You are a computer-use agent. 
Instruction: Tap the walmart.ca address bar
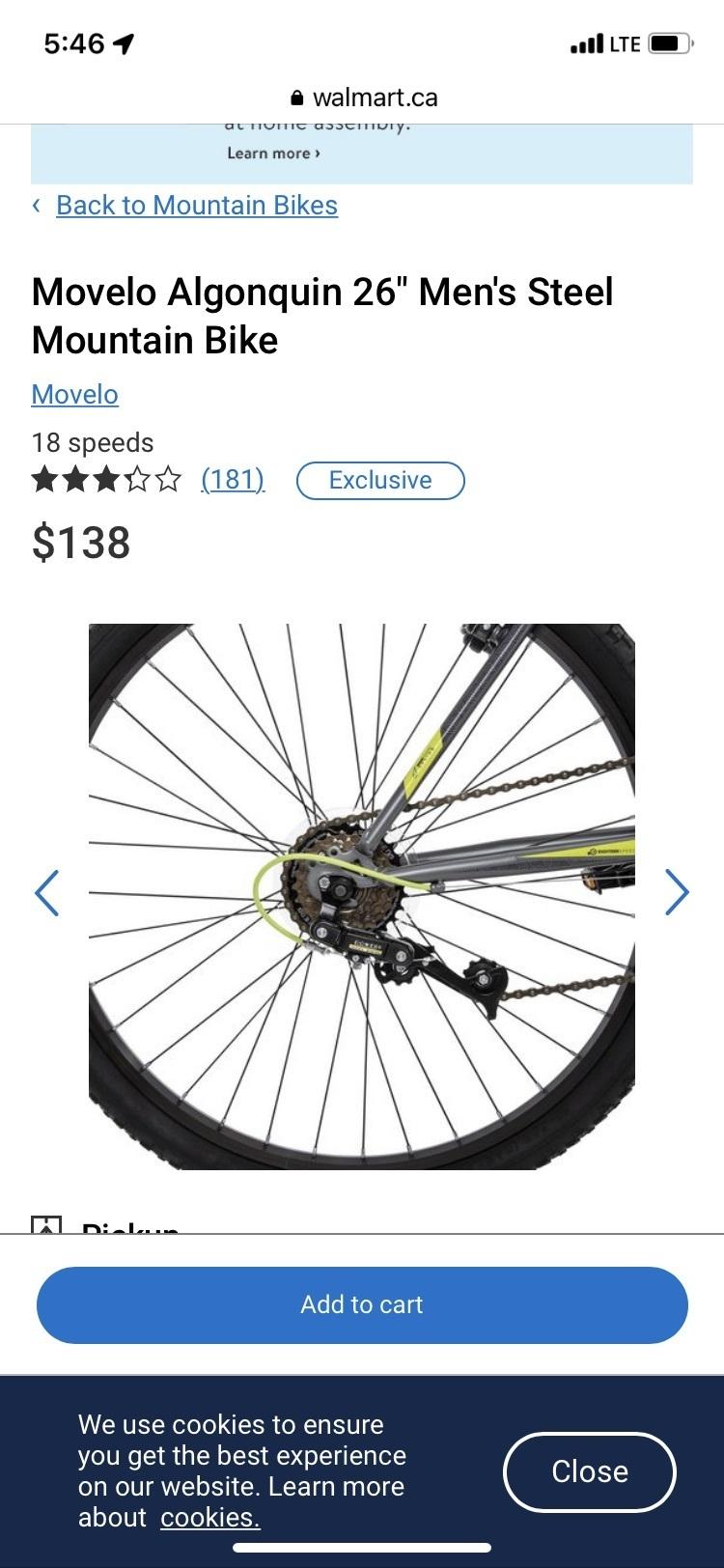tap(363, 98)
